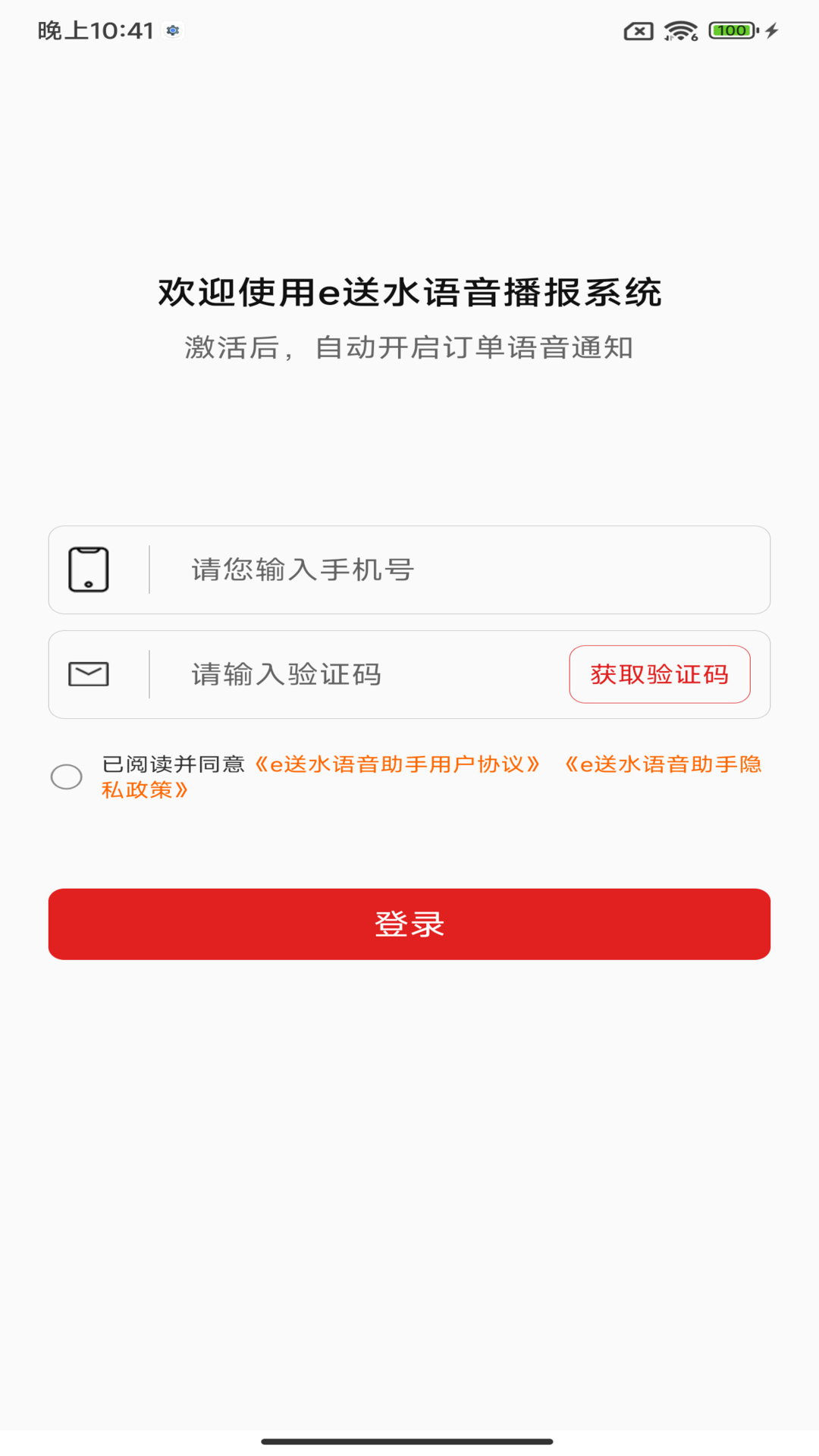Open the settings gear in the status bar

tap(173, 31)
